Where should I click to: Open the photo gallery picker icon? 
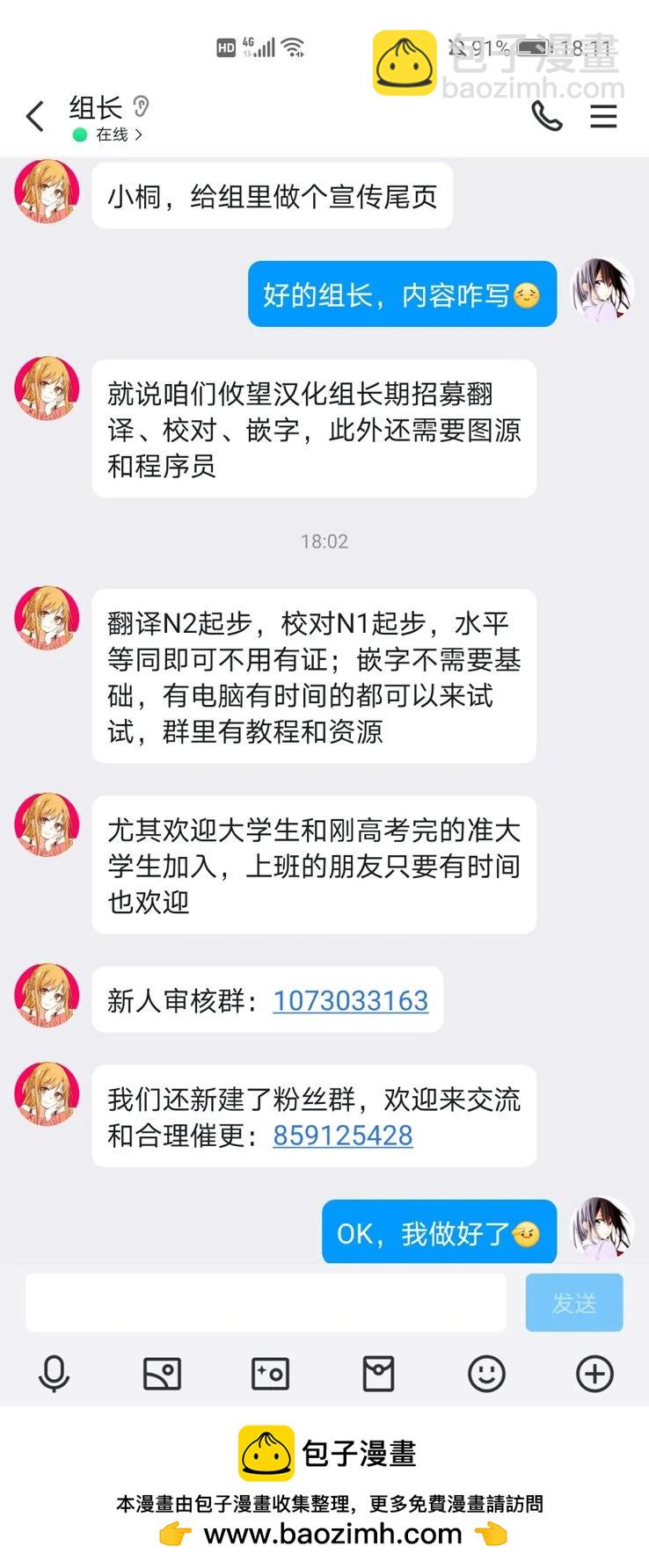tap(162, 1373)
